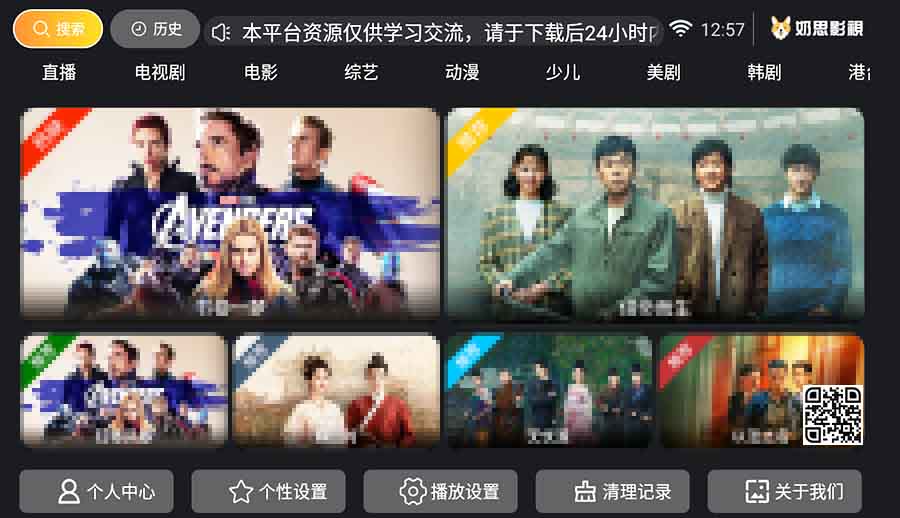Screen dimensions: 900x518
Task: Open the 动漫 tab
Action: coord(462,73)
